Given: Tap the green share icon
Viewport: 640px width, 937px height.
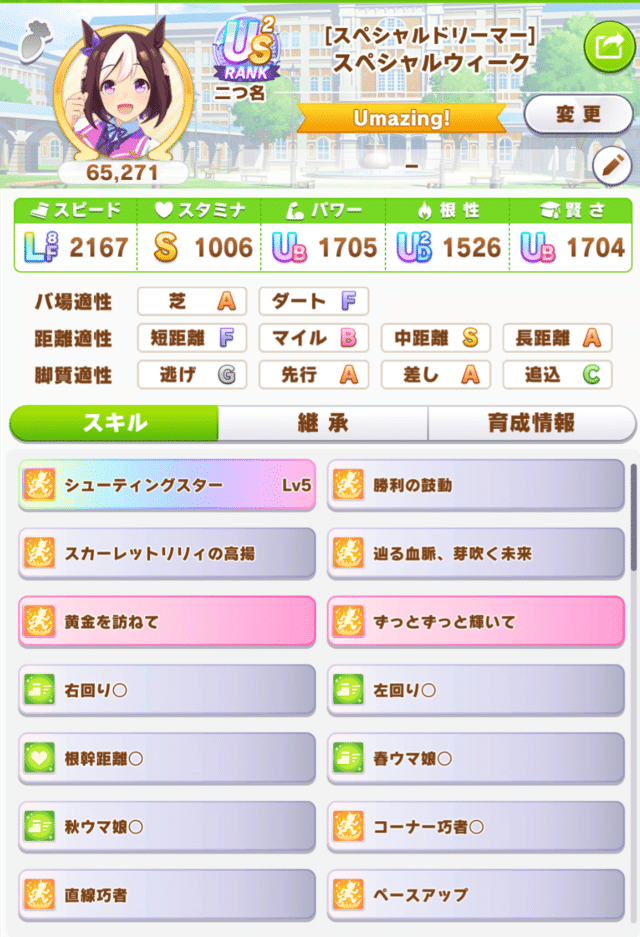Looking at the screenshot, I should 608,47.
